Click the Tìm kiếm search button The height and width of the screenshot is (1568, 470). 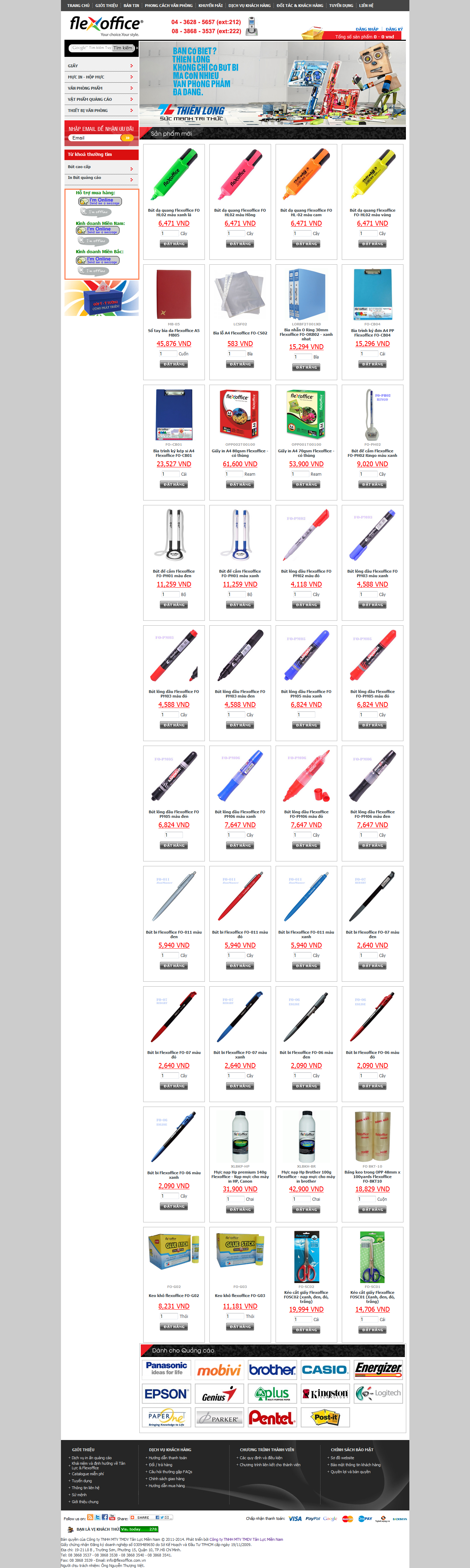pos(123,47)
